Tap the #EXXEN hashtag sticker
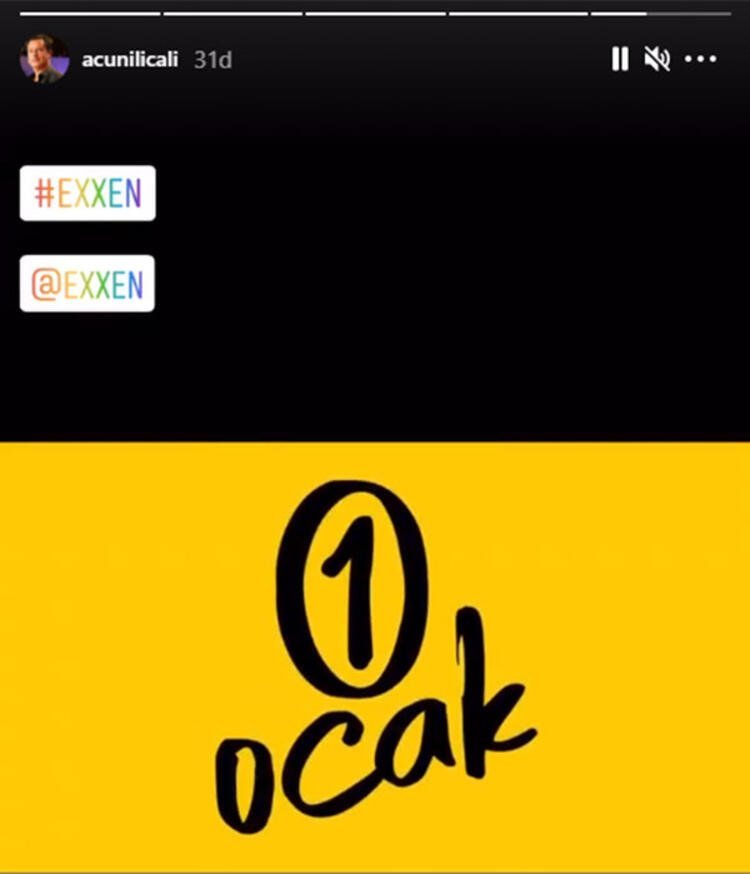Screen dimensions: 750x874 tap(88, 193)
